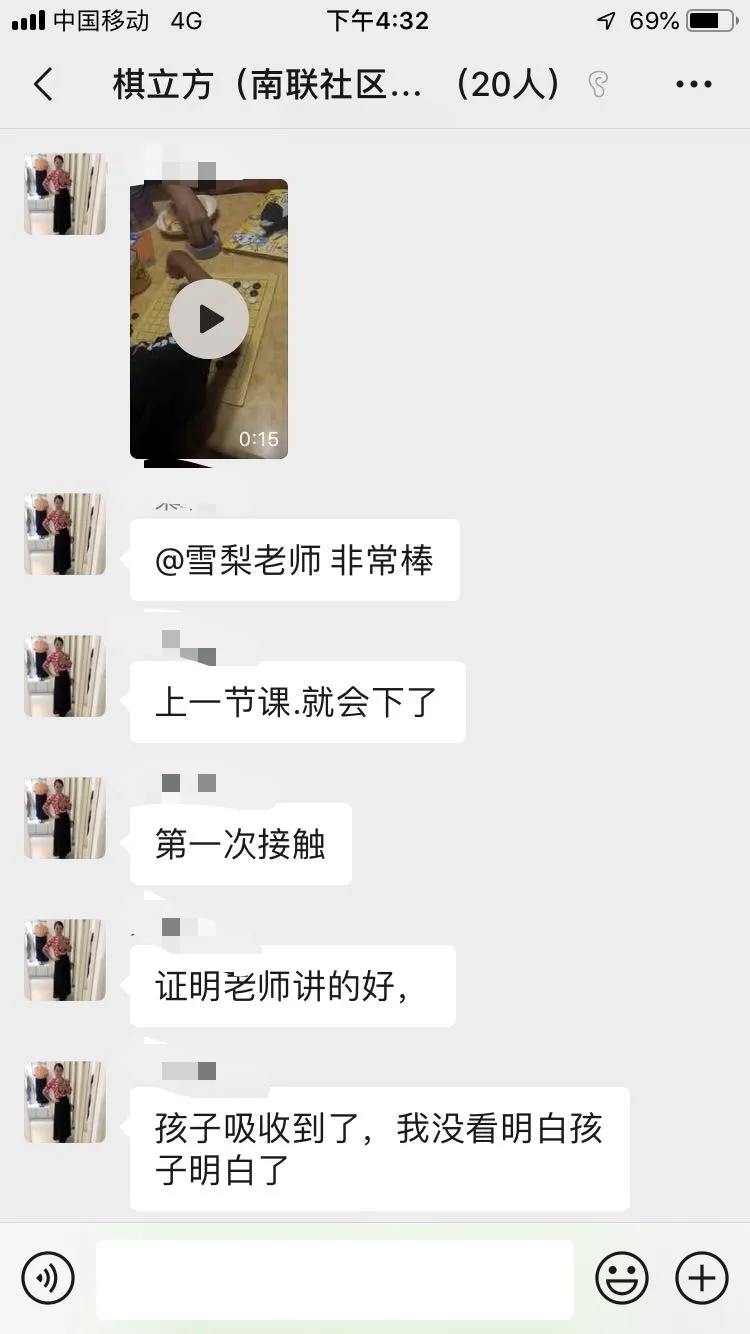This screenshot has height=1334, width=750.
Task: Open the plus attachments menu
Action: 702,1277
